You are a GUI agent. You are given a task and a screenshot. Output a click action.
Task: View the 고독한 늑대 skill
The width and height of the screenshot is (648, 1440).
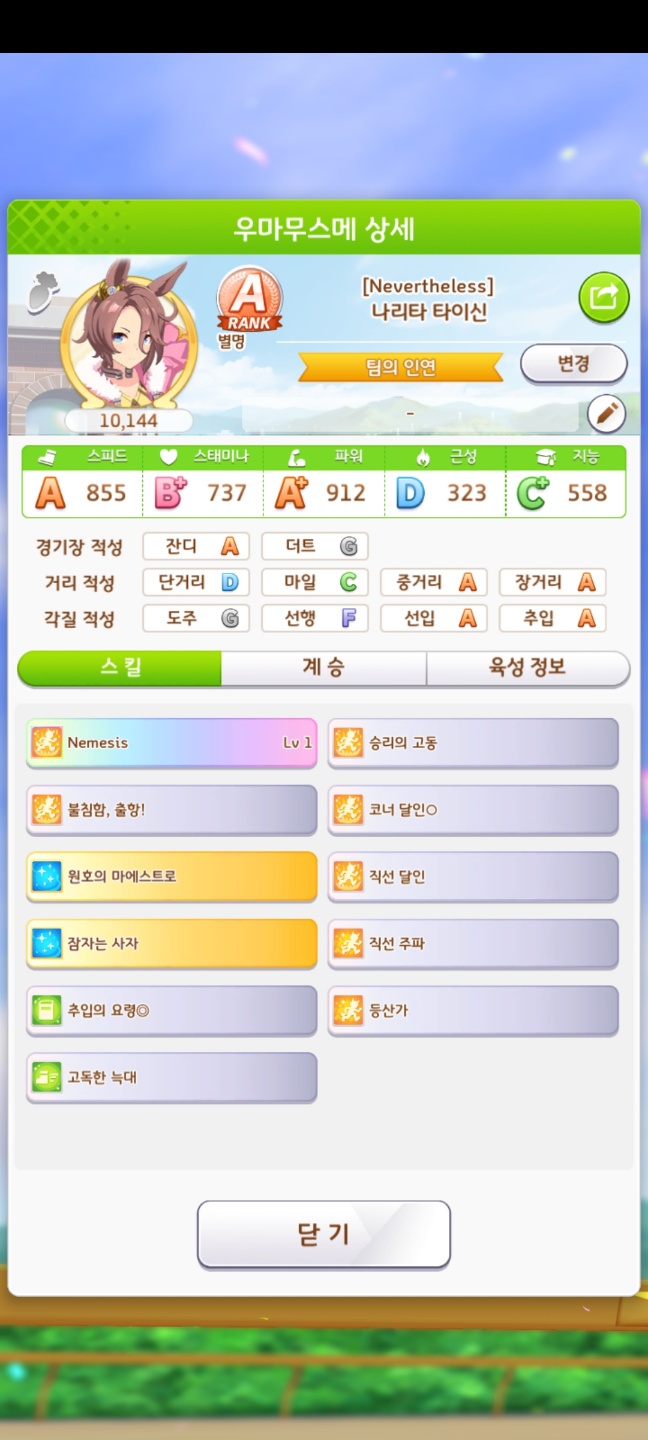[171, 1077]
